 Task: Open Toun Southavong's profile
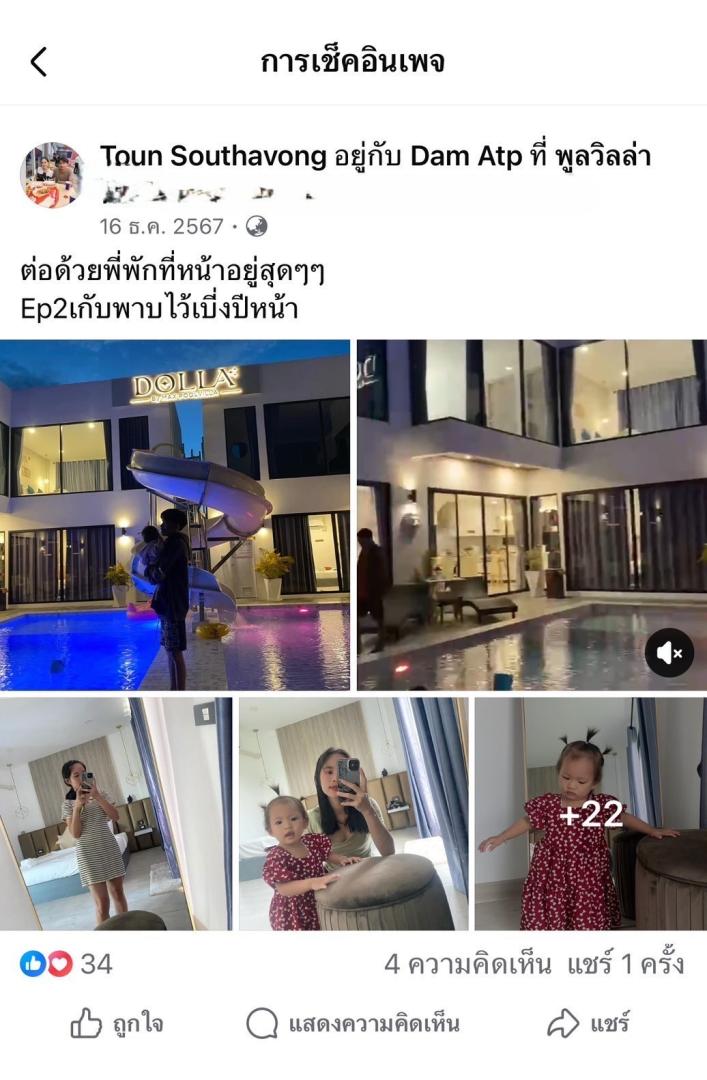click(x=213, y=156)
